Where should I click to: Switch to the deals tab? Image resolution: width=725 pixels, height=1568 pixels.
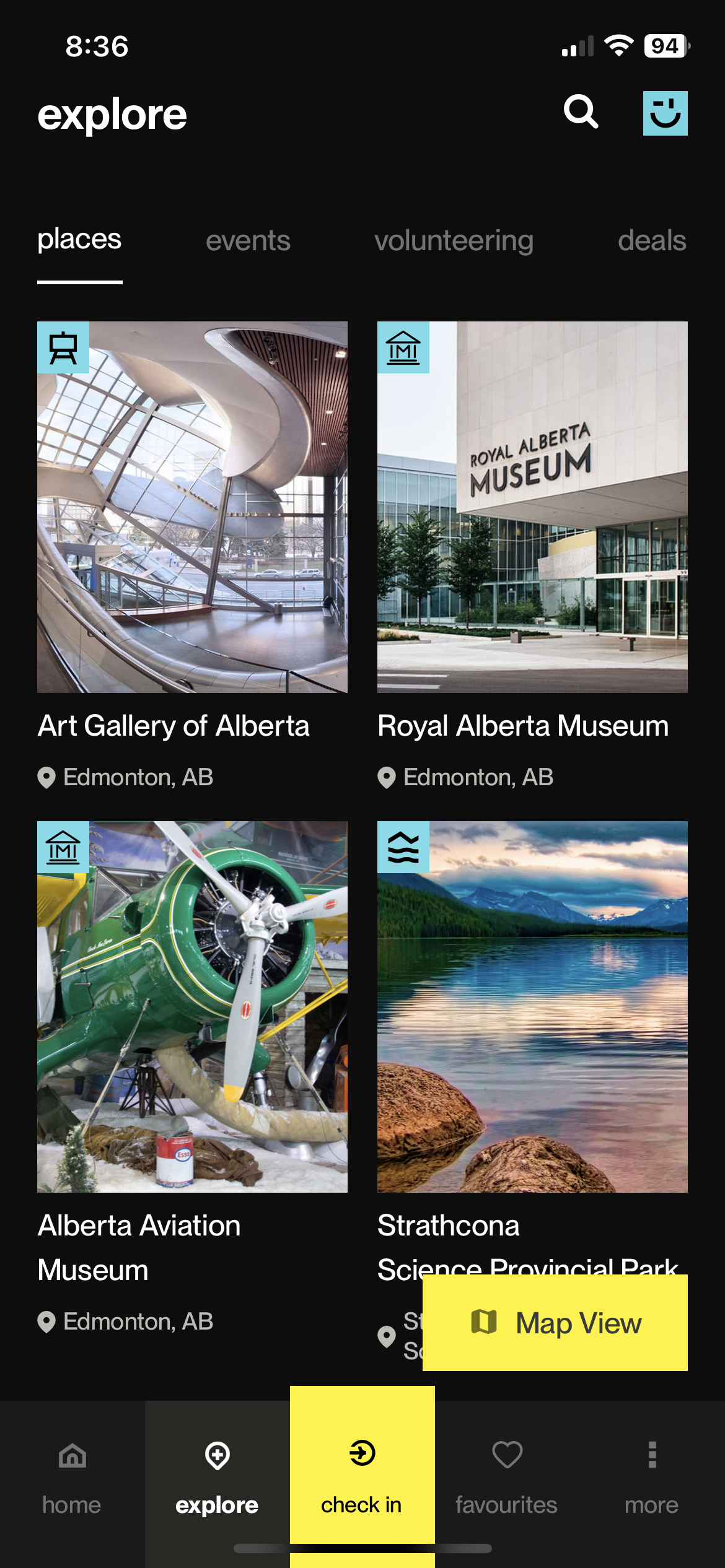[651, 240]
